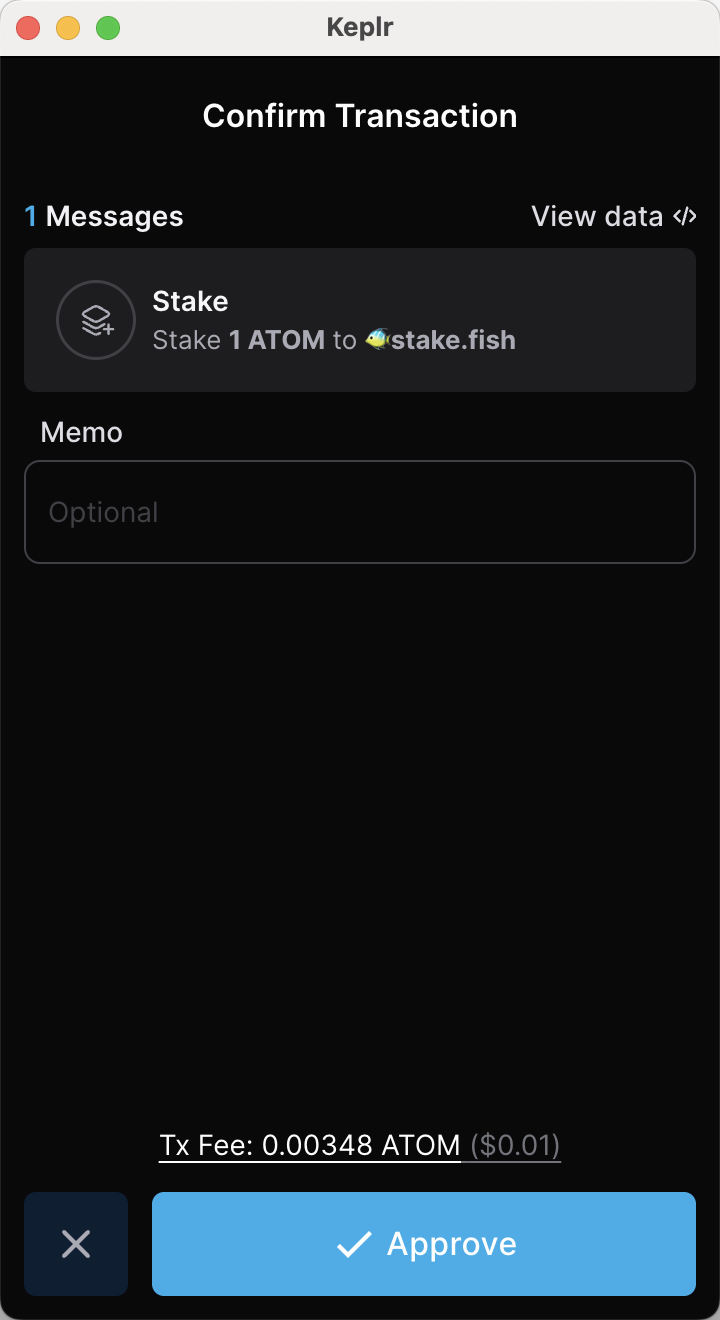Open the Stake message card
Image resolution: width=720 pixels, height=1320 pixels.
(x=360, y=320)
